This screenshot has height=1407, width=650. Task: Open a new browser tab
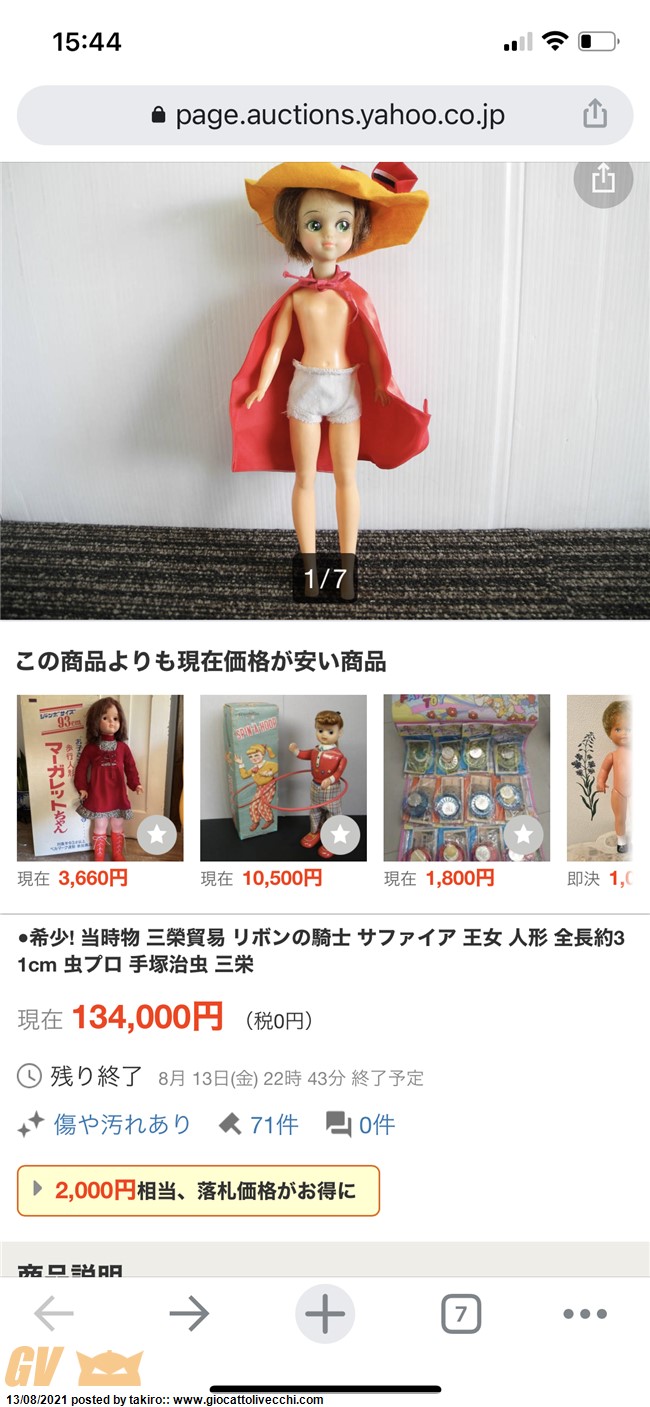325,1313
